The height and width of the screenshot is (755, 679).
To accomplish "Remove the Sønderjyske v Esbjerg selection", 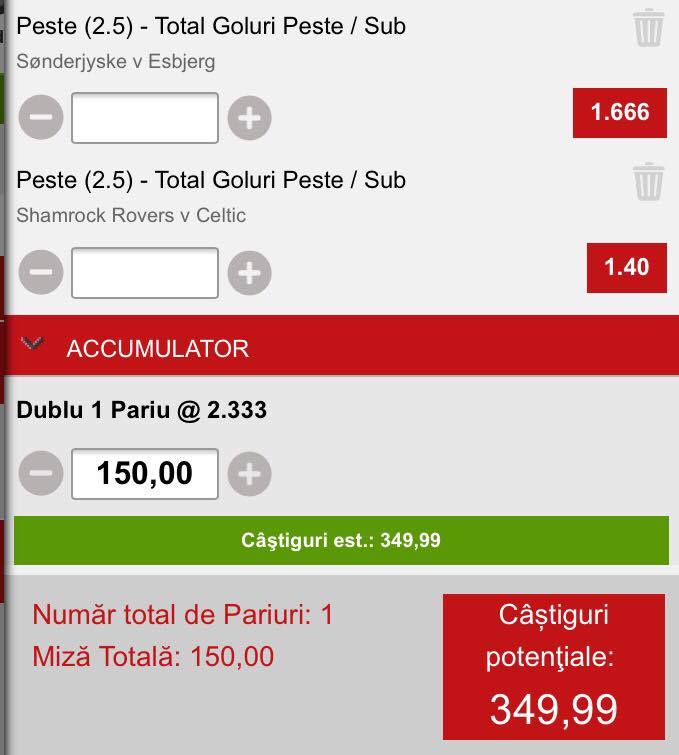I will point(648,28).
